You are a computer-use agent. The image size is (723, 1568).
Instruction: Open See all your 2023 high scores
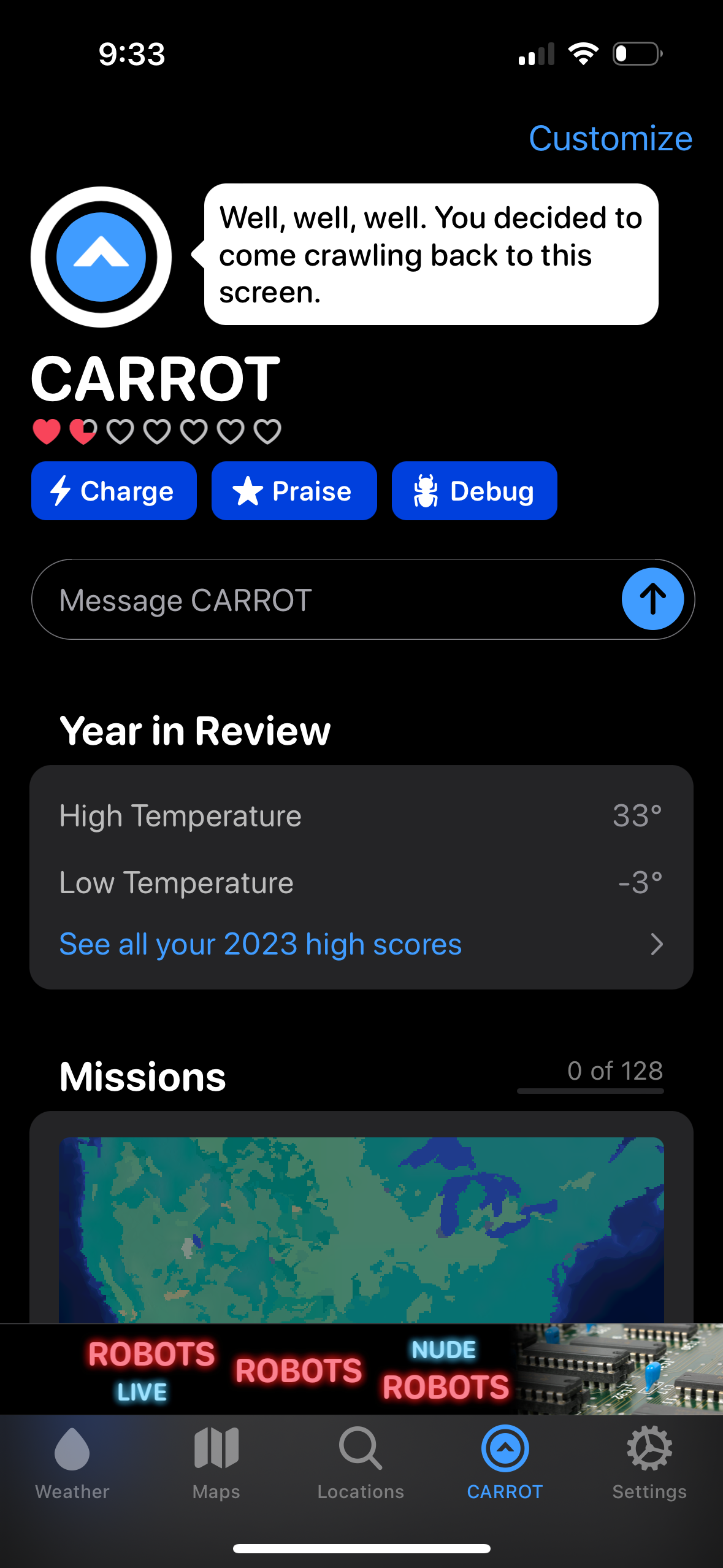click(x=260, y=944)
